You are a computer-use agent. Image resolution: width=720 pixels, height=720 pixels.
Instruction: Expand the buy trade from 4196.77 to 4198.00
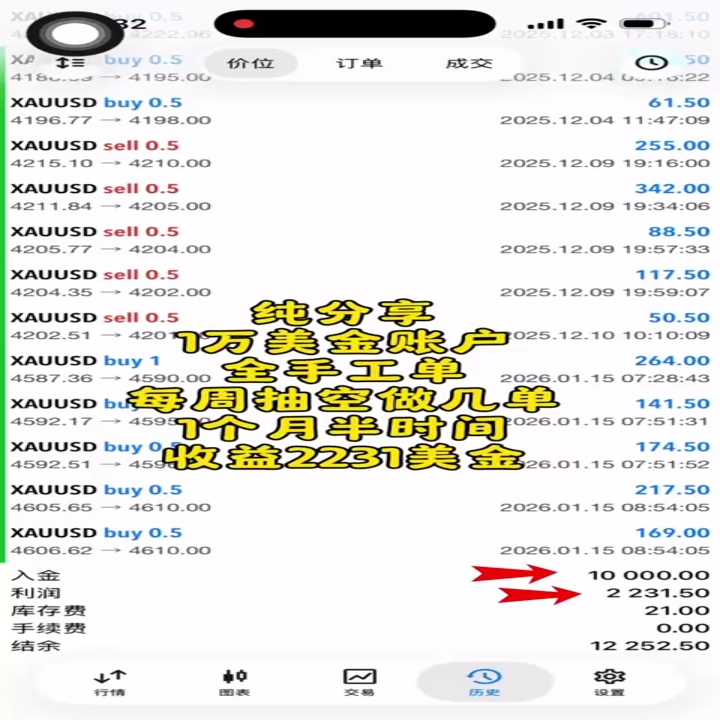[x=360, y=111]
